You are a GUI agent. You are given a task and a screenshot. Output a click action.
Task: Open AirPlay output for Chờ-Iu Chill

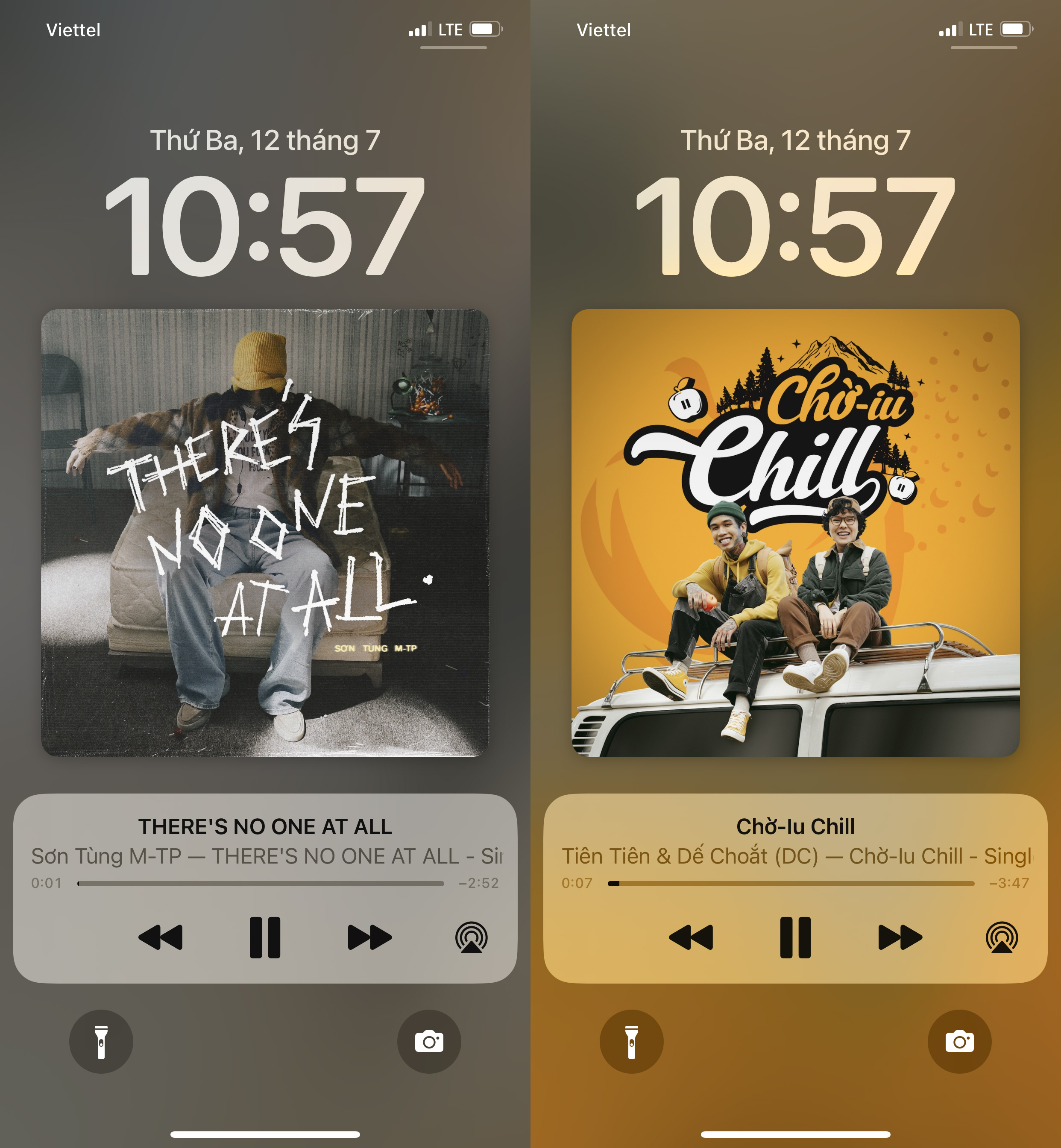1002,937
